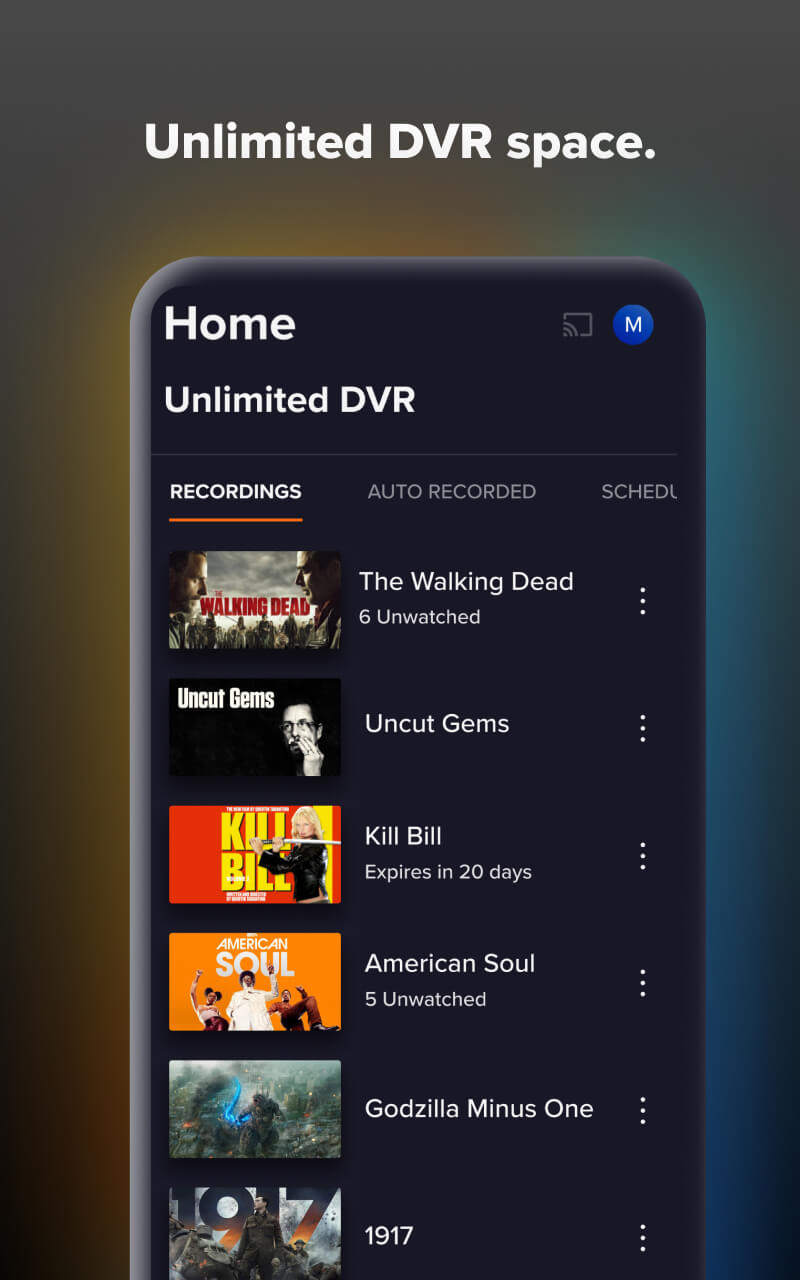
Task: Click The Walking Dead thumbnail
Action: [254, 599]
